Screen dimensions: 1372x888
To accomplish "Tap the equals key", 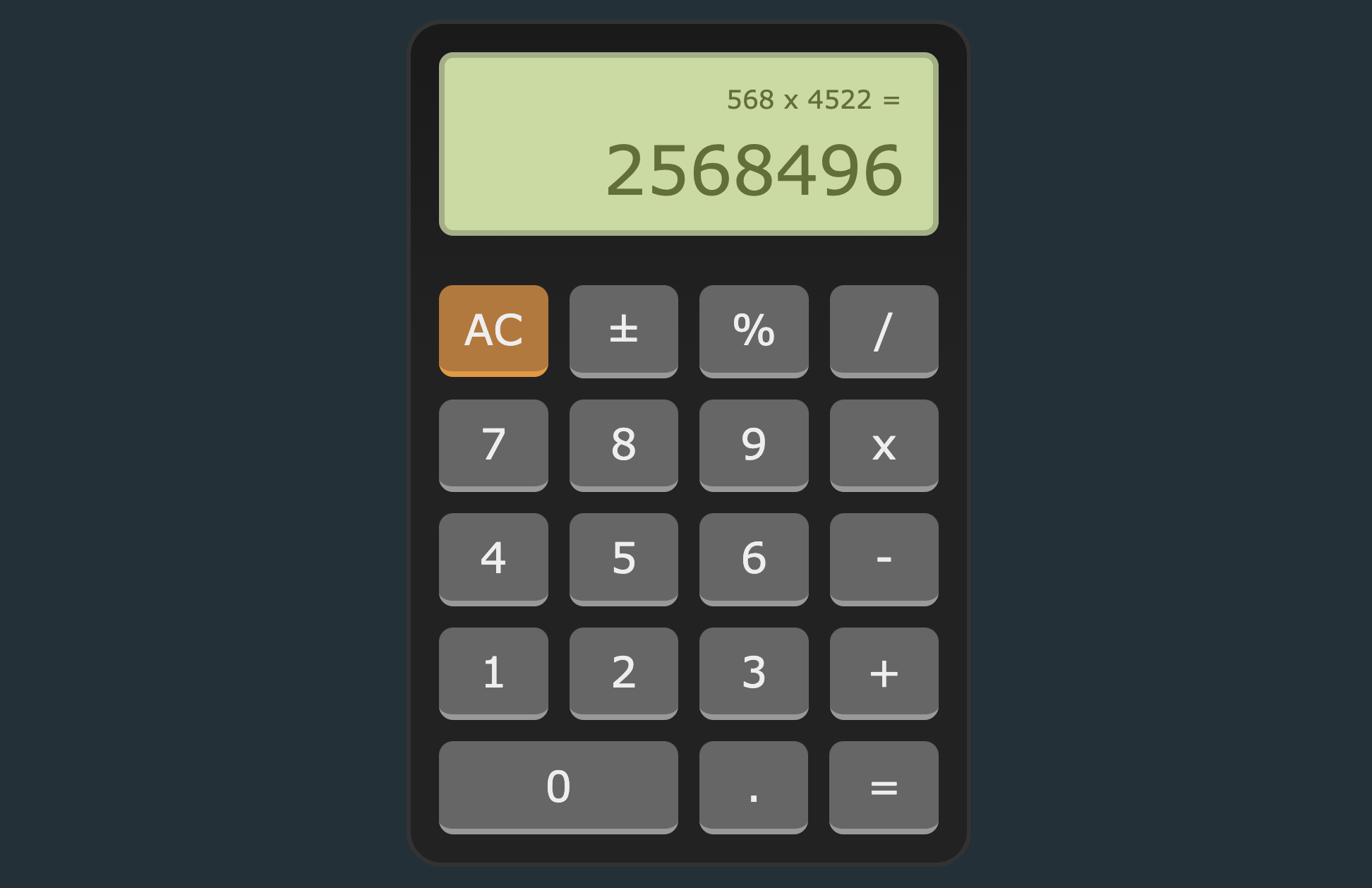I will pos(884,786).
